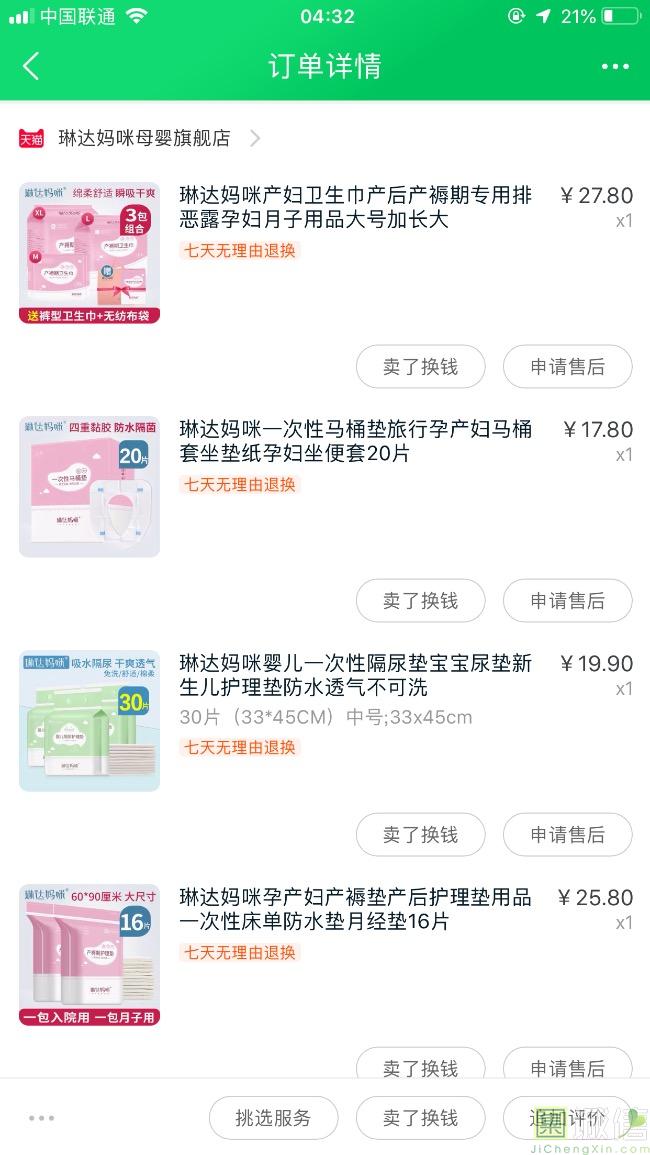Open the 孕产妇产褥垫 product item
650x1155 pixels.
(355, 909)
